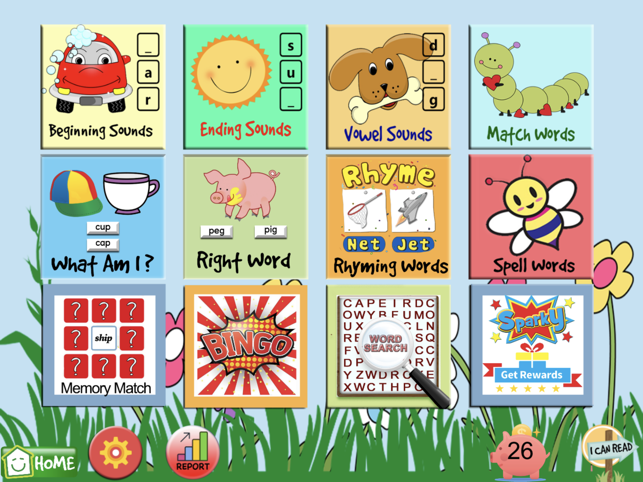Open the Beginning Sounds game
This screenshot has height=482, width=643.
coord(103,86)
